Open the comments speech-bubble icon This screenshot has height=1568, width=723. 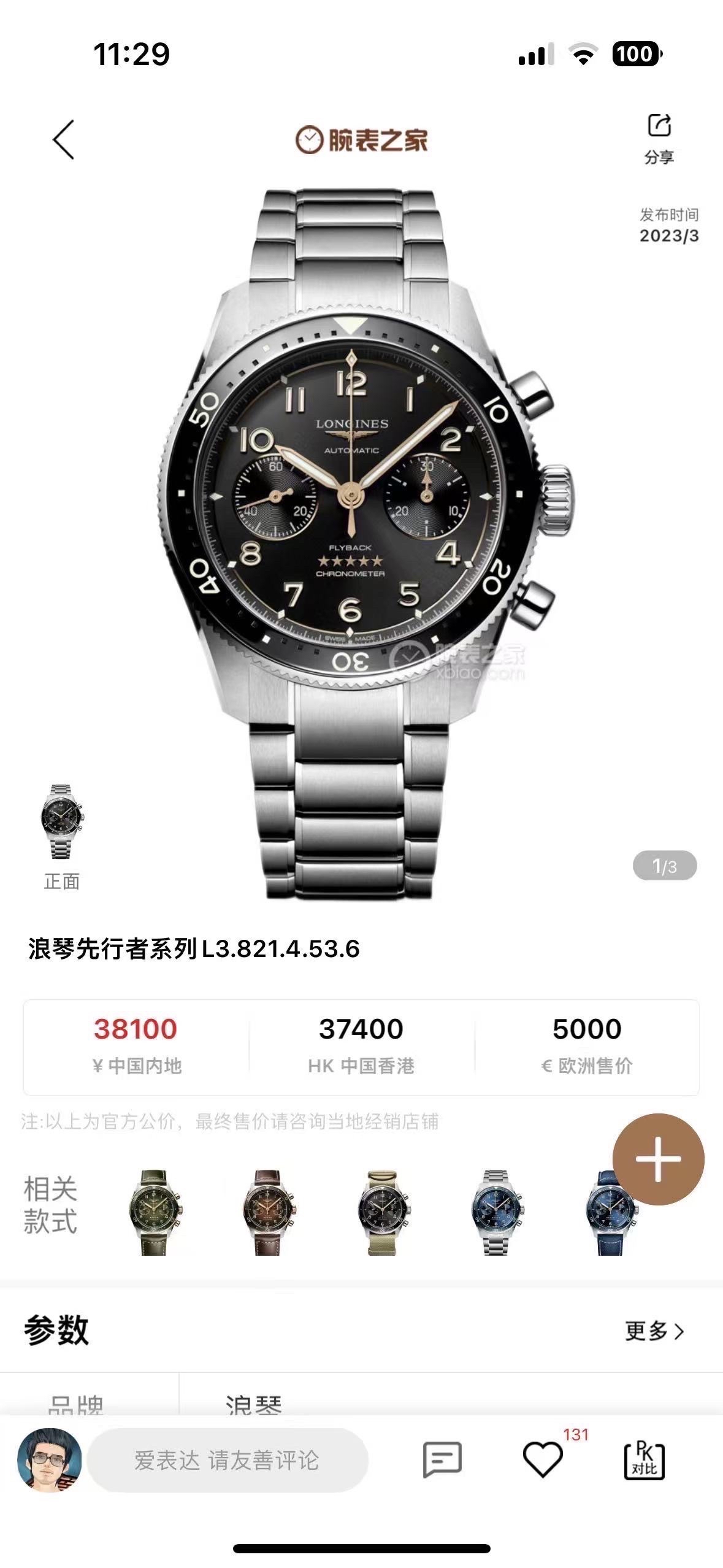(x=442, y=1460)
